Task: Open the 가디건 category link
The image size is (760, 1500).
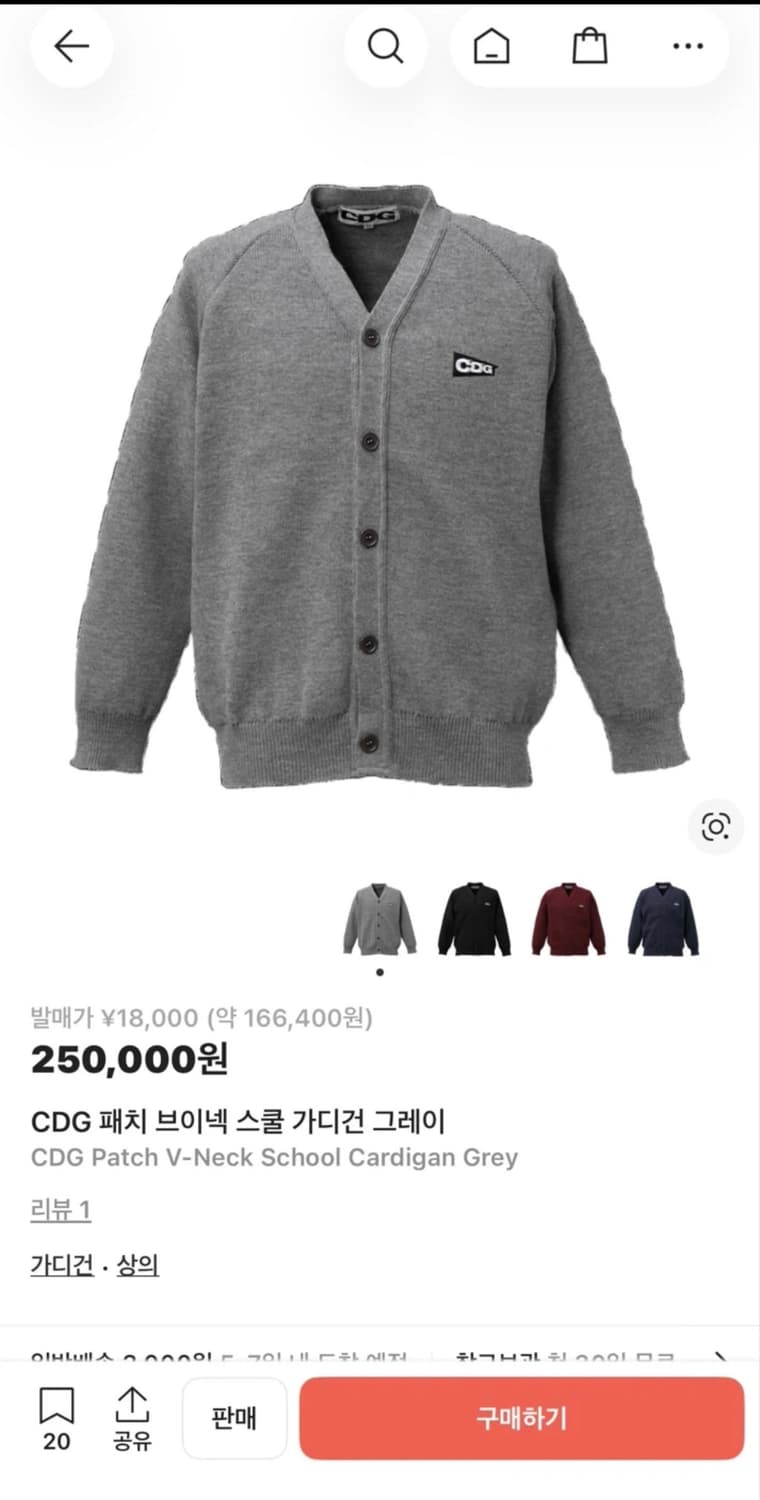Action: click(55, 1265)
